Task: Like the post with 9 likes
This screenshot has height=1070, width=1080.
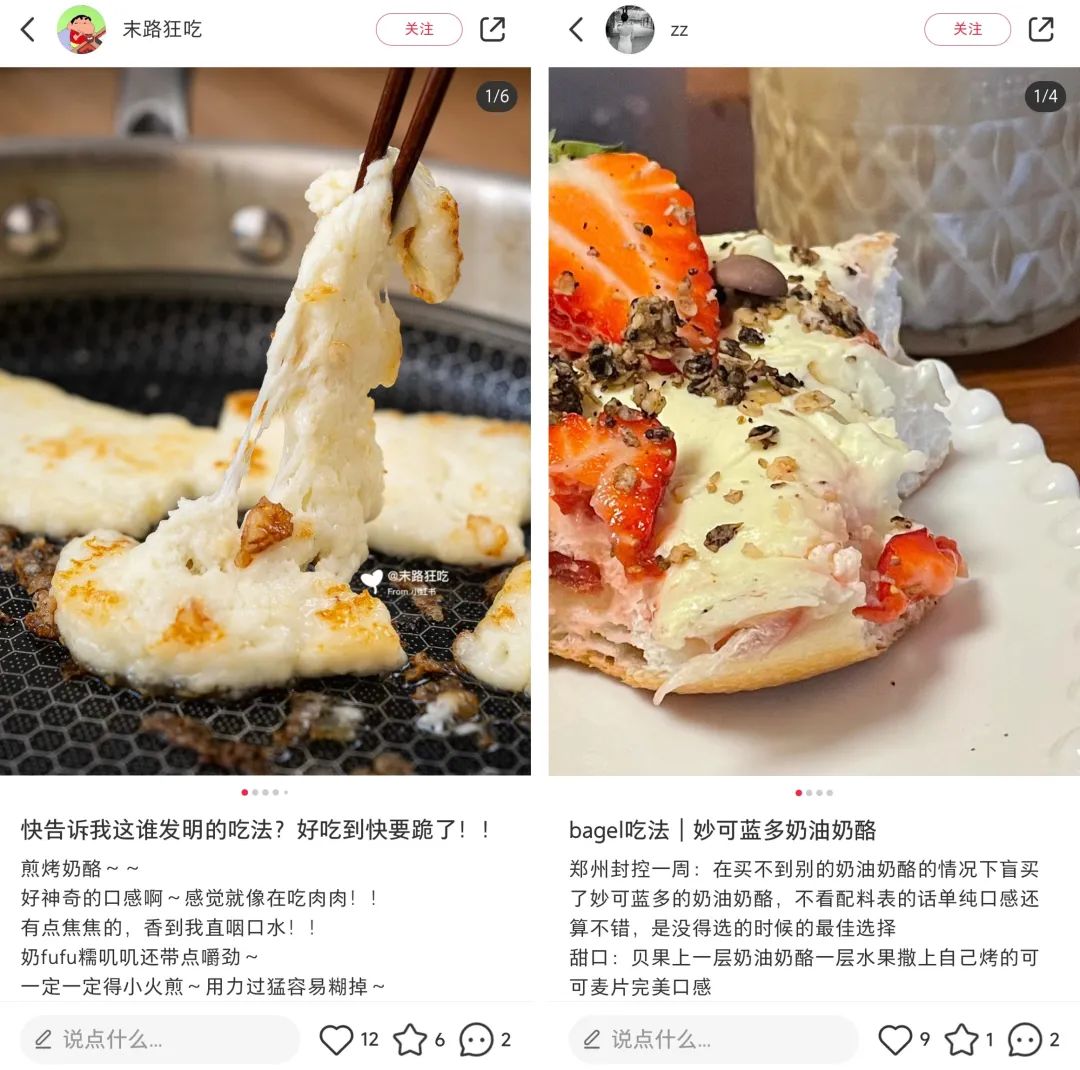Action: click(895, 1040)
